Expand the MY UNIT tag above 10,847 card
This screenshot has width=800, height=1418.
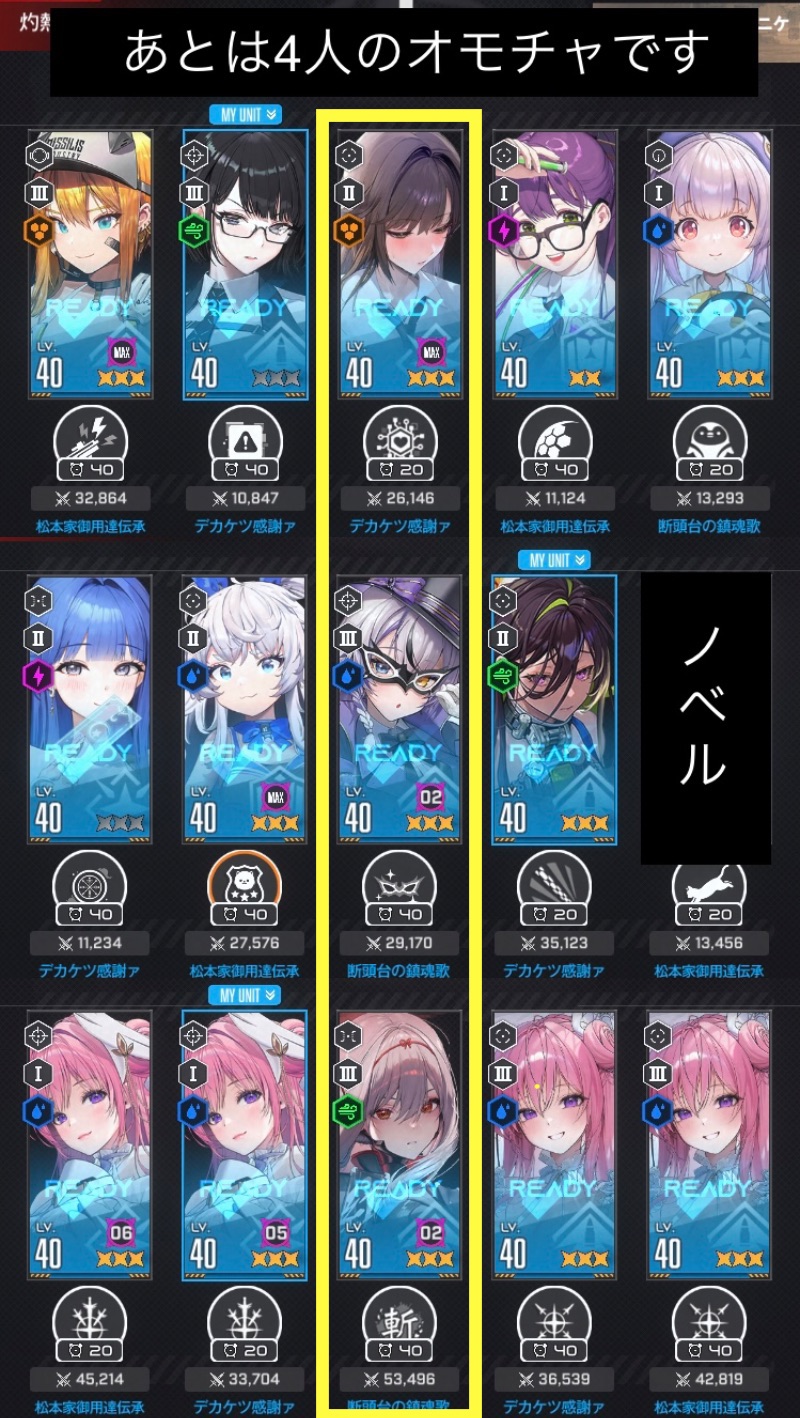[x=245, y=114]
